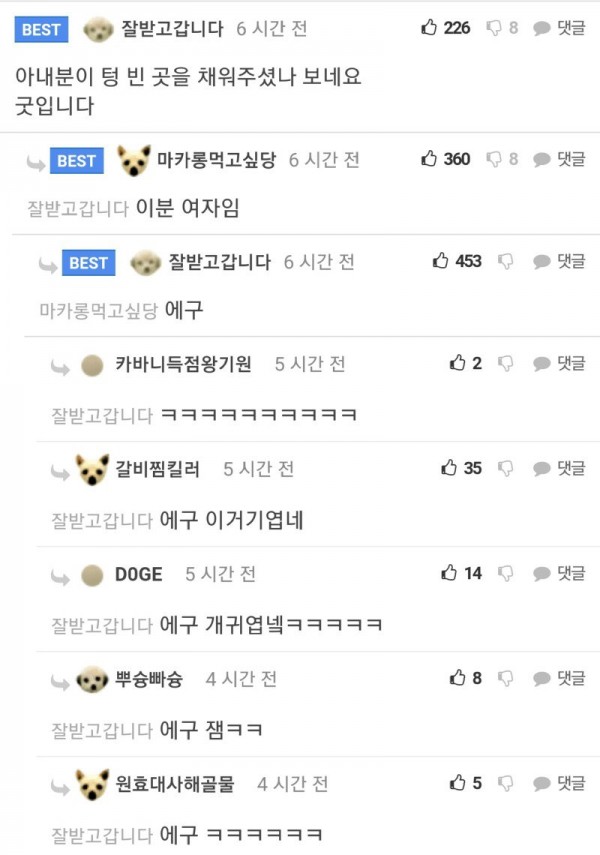Like 뿌슝빠슝's comment '에구 잼ㅋㅋ'
The height and width of the screenshot is (855, 600).
click(x=458, y=678)
